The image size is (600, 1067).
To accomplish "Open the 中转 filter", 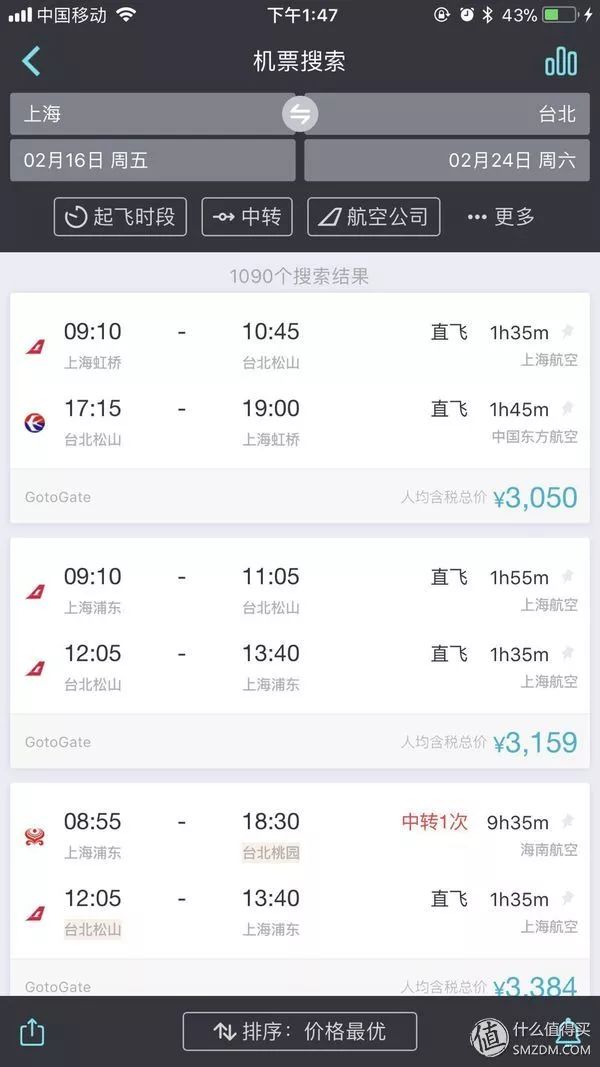I will [x=247, y=217].
